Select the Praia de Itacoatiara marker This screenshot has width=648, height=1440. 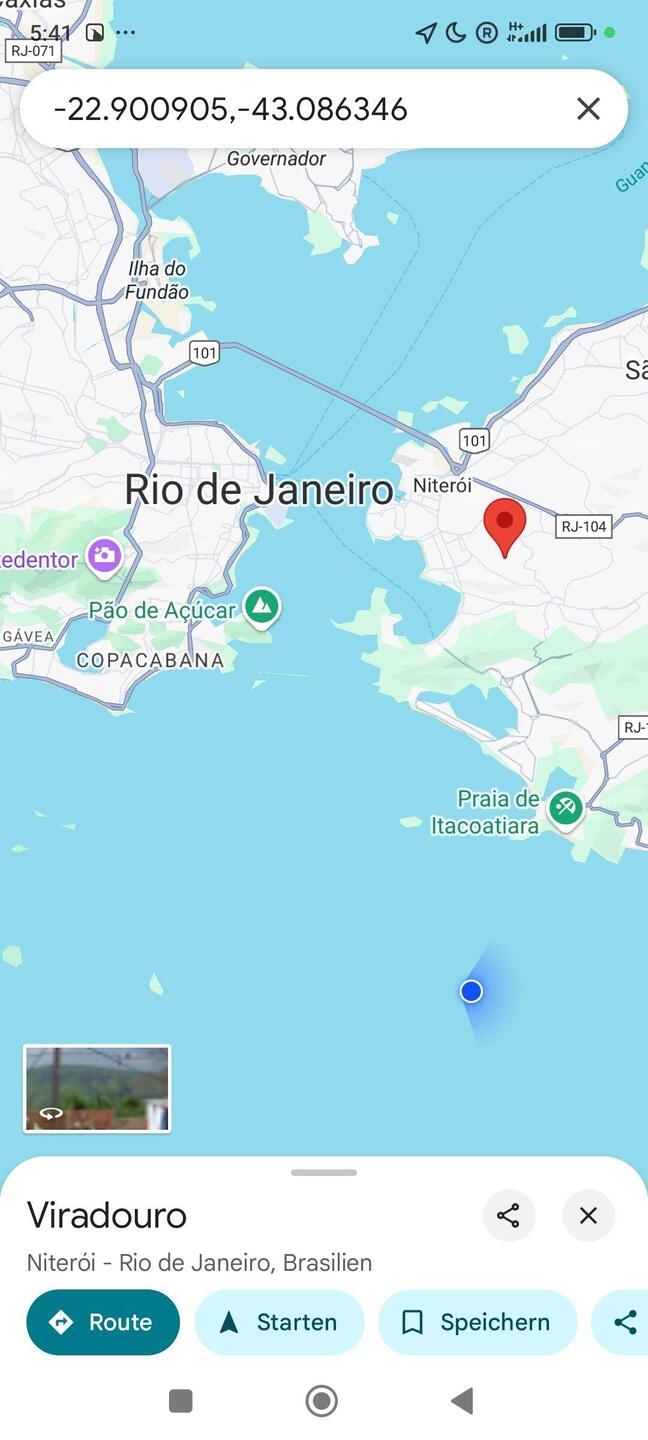(565, 808)
